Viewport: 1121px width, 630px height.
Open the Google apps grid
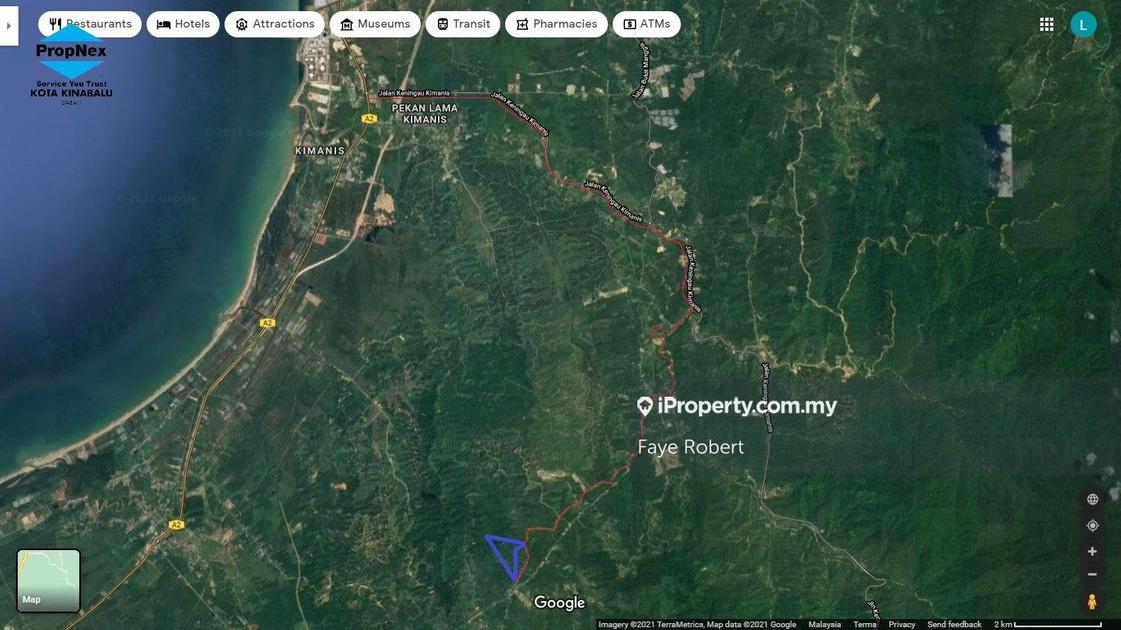pos(1046,25)
